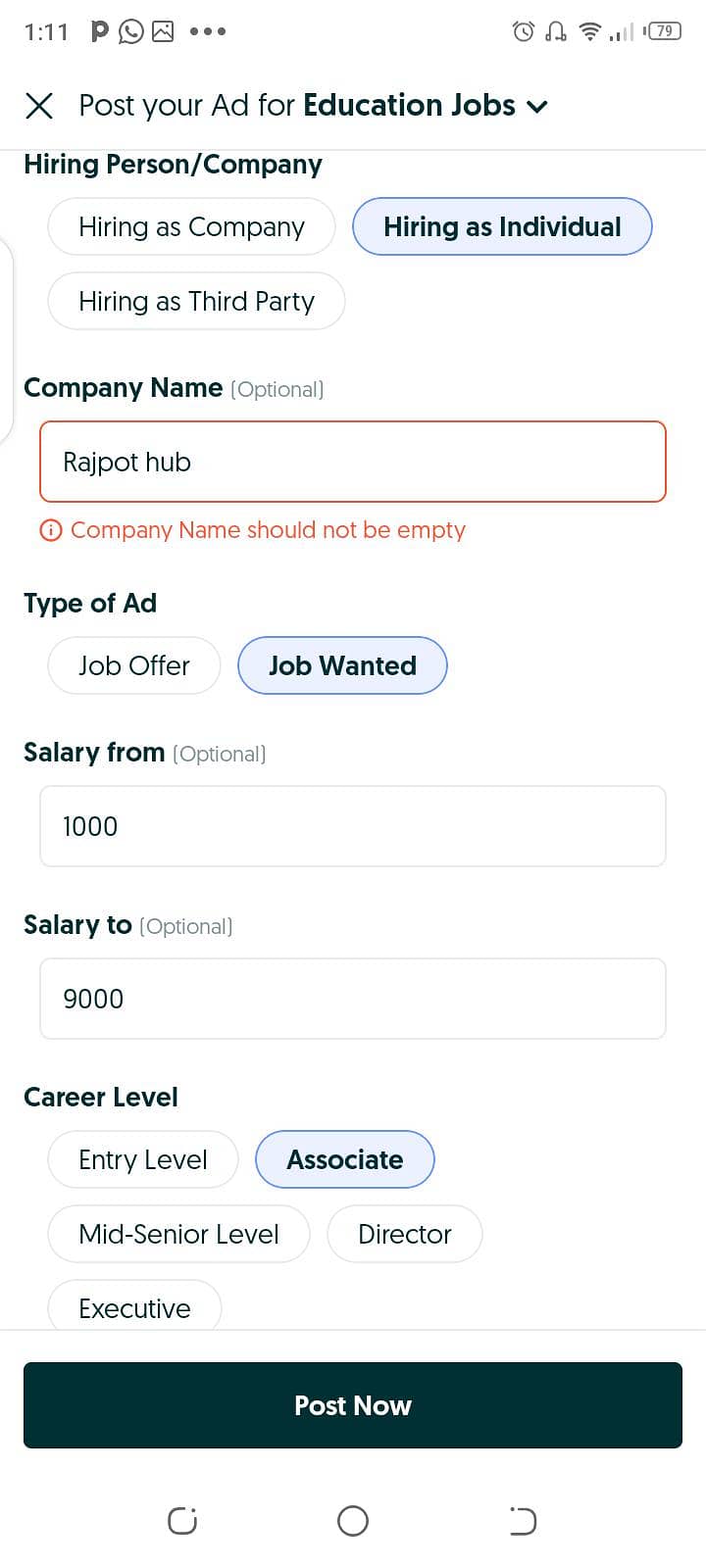The height and width of the screenshot is (1568, 706).
Task: Select Entry Level career level
Action: (x=143, y=1159)
